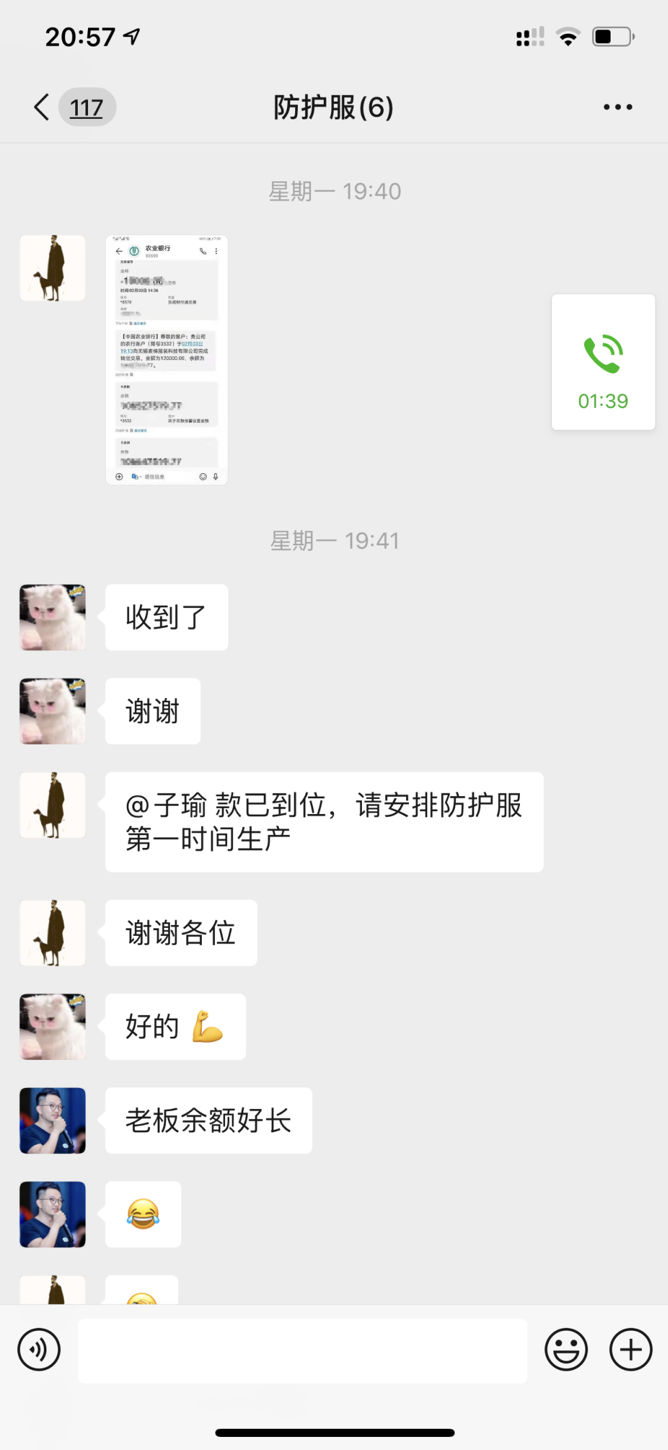This screenshot has height=1450, width=668.
Task: Focus the message text field
Action: (x=302, y=1350)
